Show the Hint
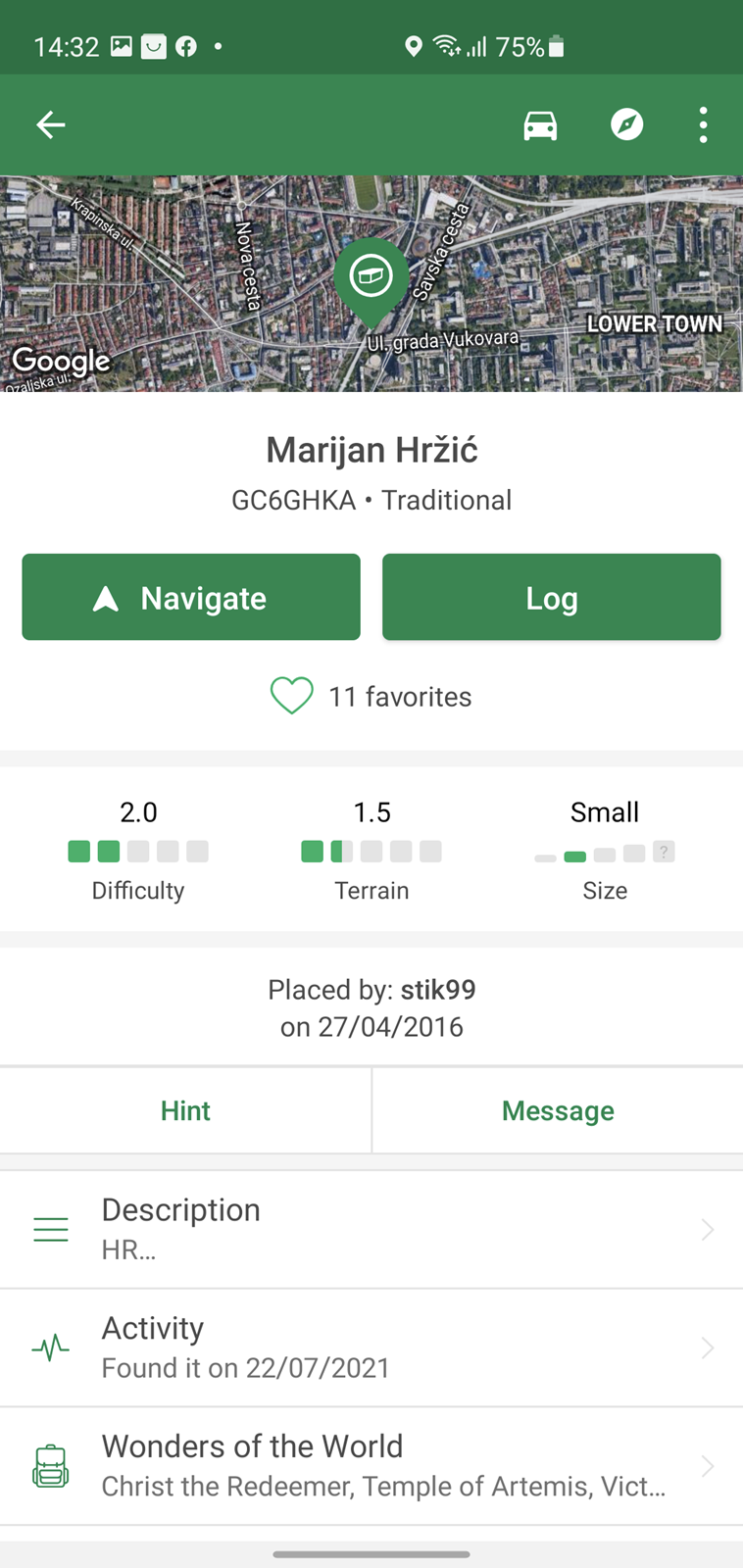Image resolution: width=743 pixels, height=1568 pixels. point(185,1110)
